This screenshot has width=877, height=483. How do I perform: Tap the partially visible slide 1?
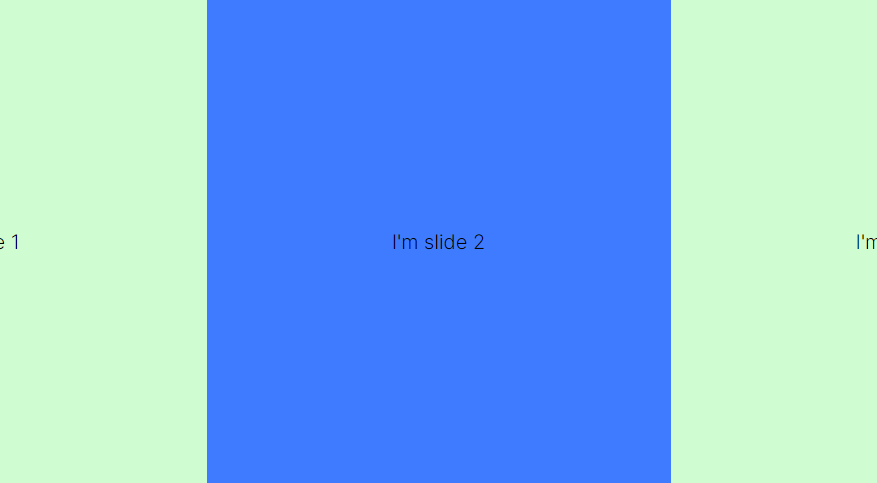pyautogui.click(x=103, y=242)
